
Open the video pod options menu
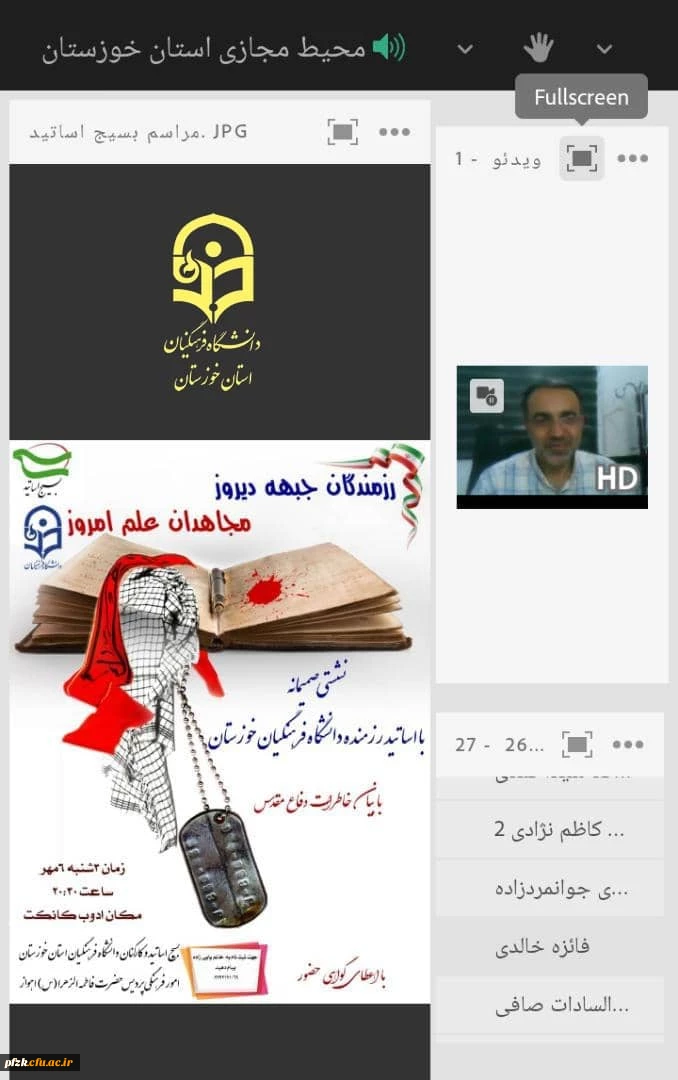[x=632, y=158]
